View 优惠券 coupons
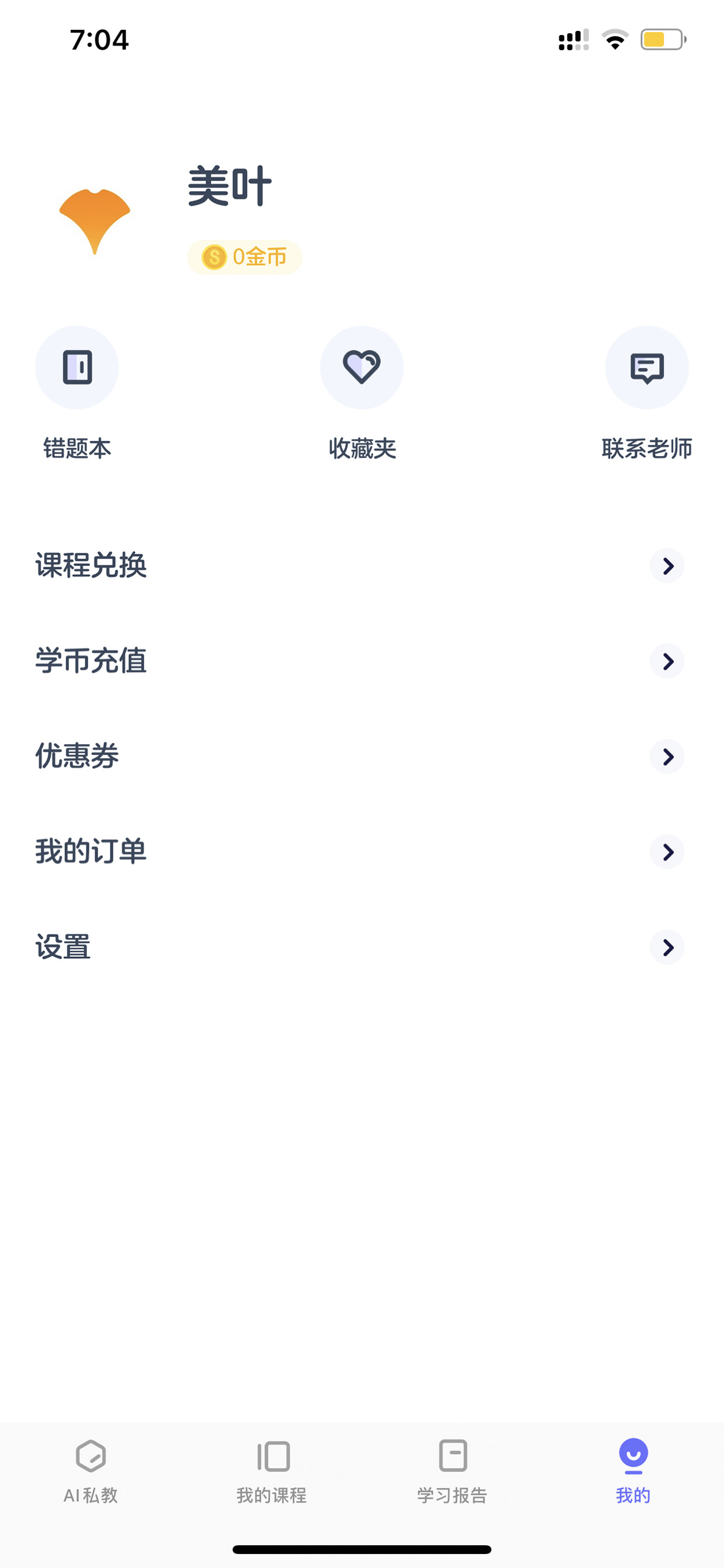 [x=362, y=756]
